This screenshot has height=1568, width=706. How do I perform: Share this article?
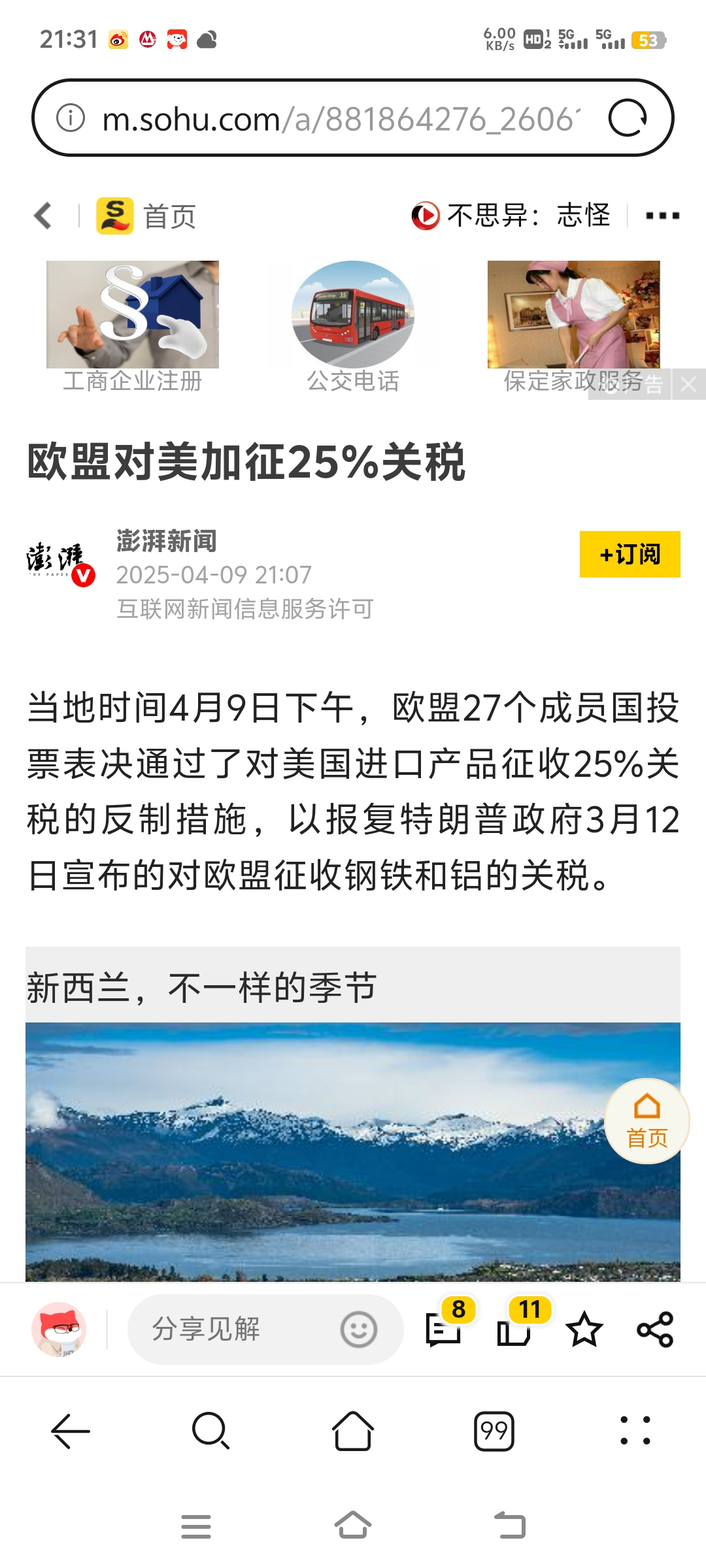[654, 1329]
